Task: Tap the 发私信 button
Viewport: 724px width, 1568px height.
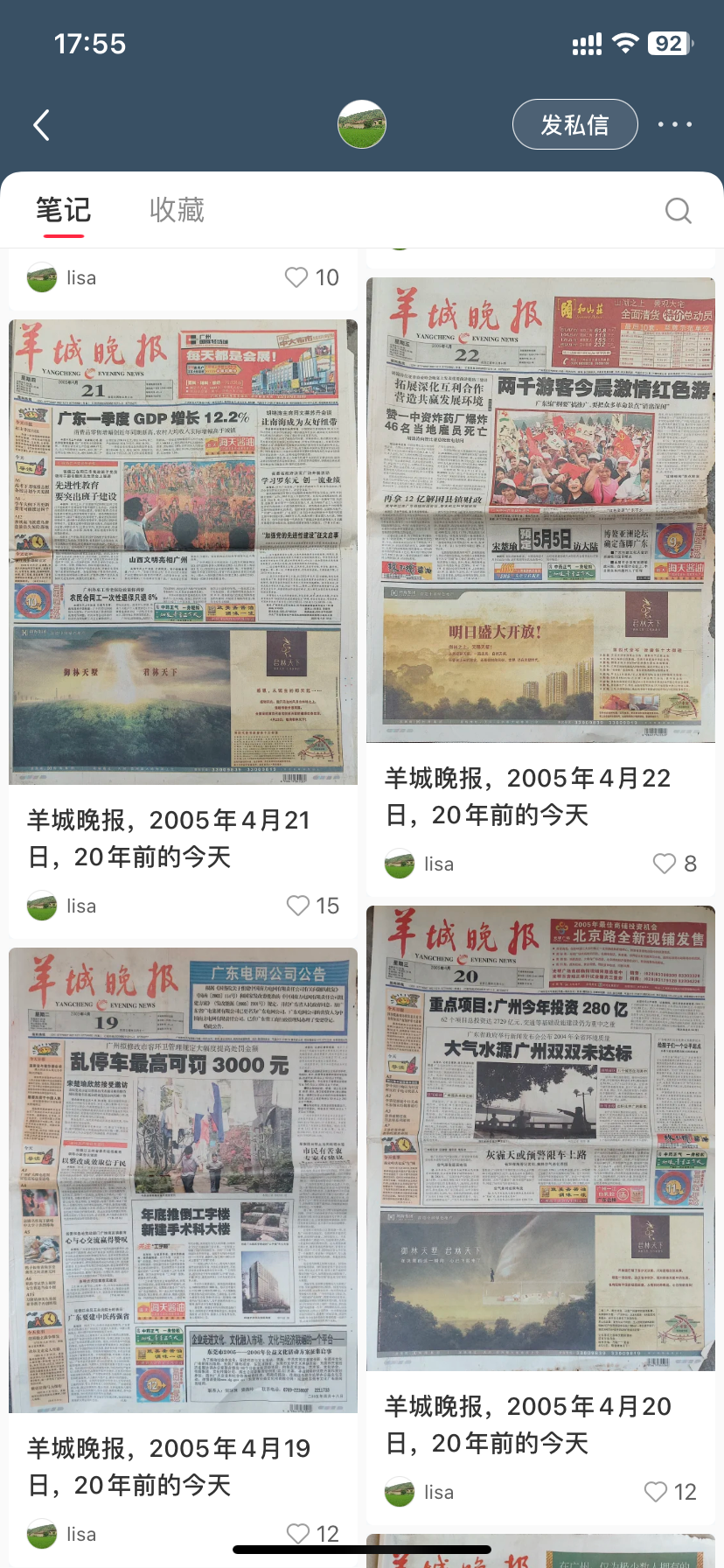Action: [x=574, y=125]
